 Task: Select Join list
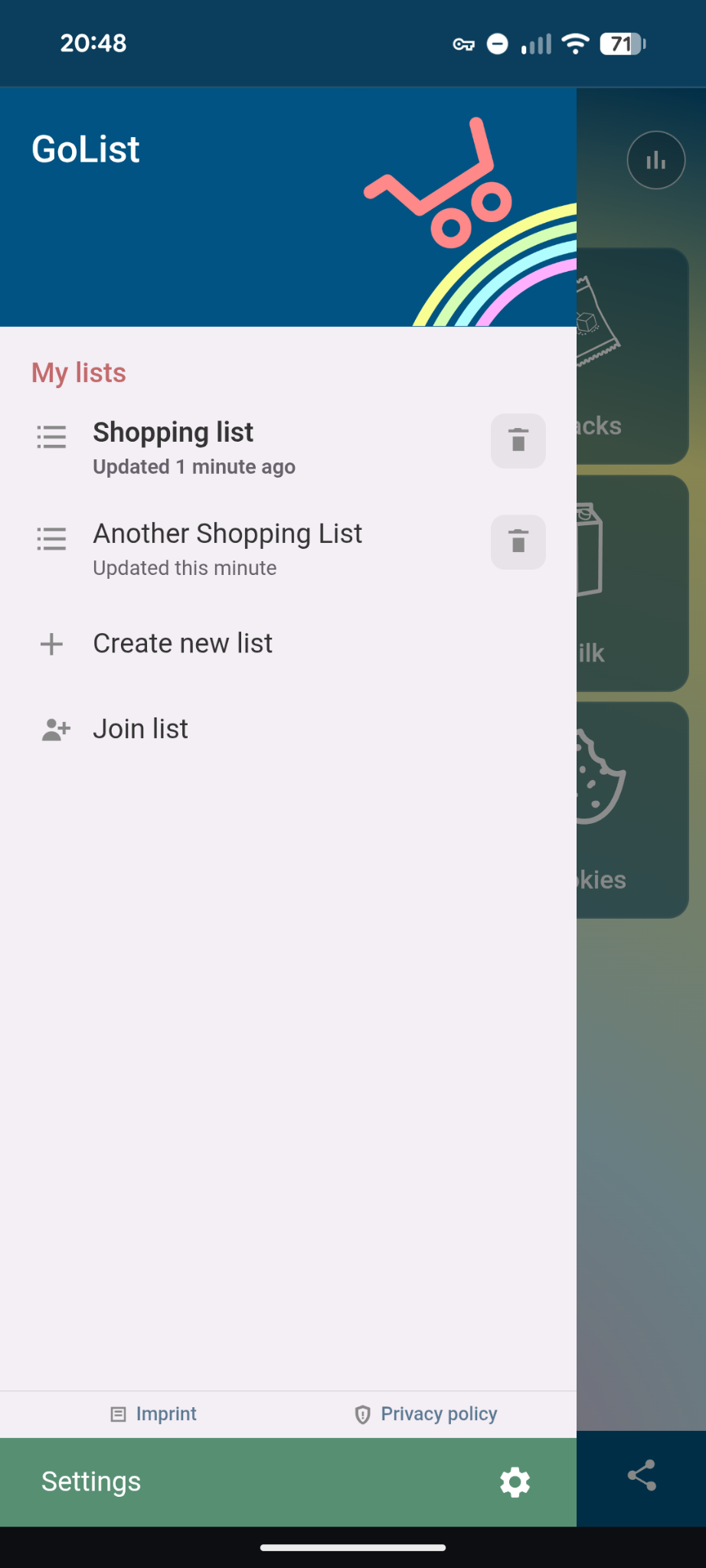click(140, 730)
